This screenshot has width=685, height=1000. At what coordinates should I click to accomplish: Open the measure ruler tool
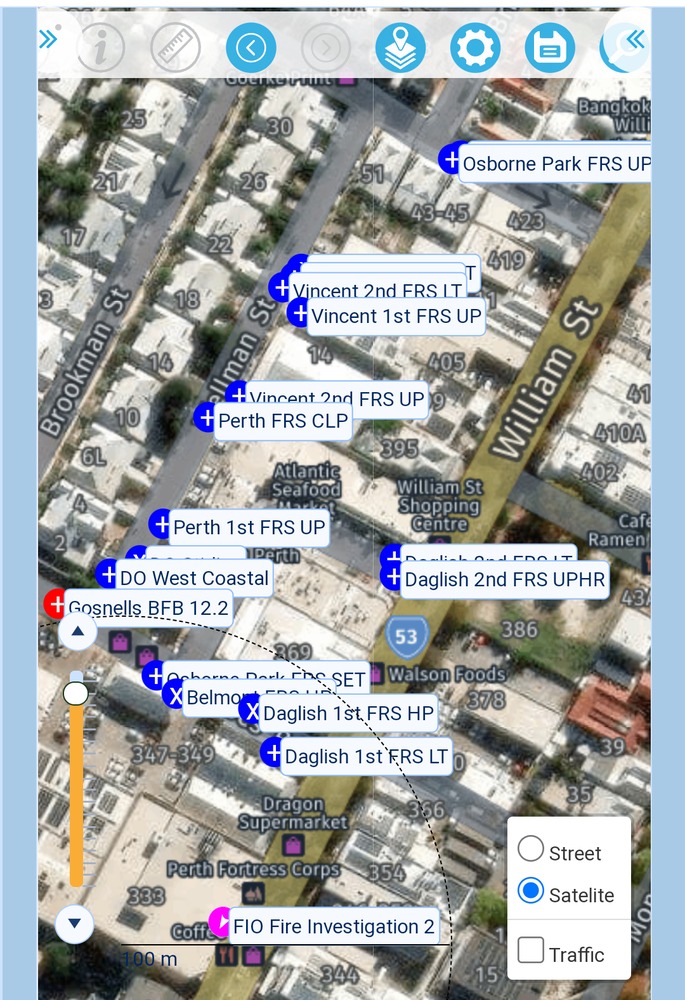[x=176, y=47]
